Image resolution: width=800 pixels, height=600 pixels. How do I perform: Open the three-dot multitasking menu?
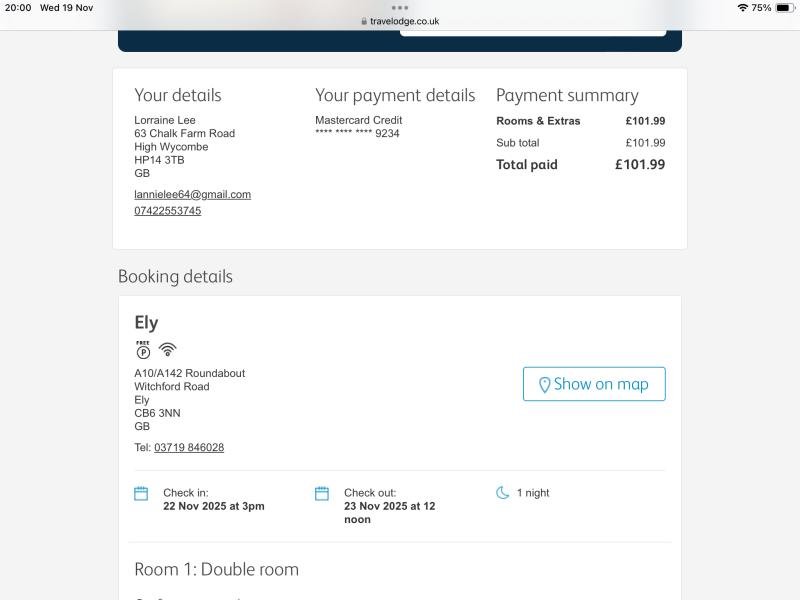click(400, 7)
